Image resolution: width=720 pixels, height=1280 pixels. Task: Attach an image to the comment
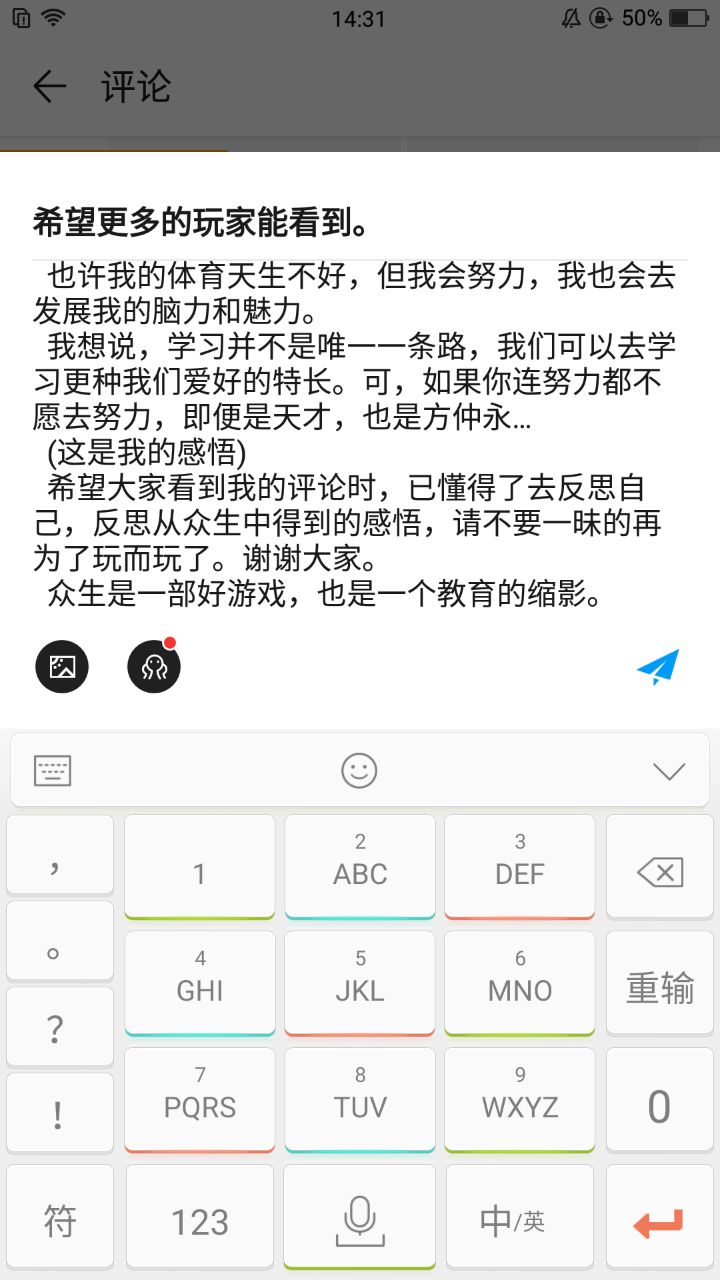tap(62, 666)
